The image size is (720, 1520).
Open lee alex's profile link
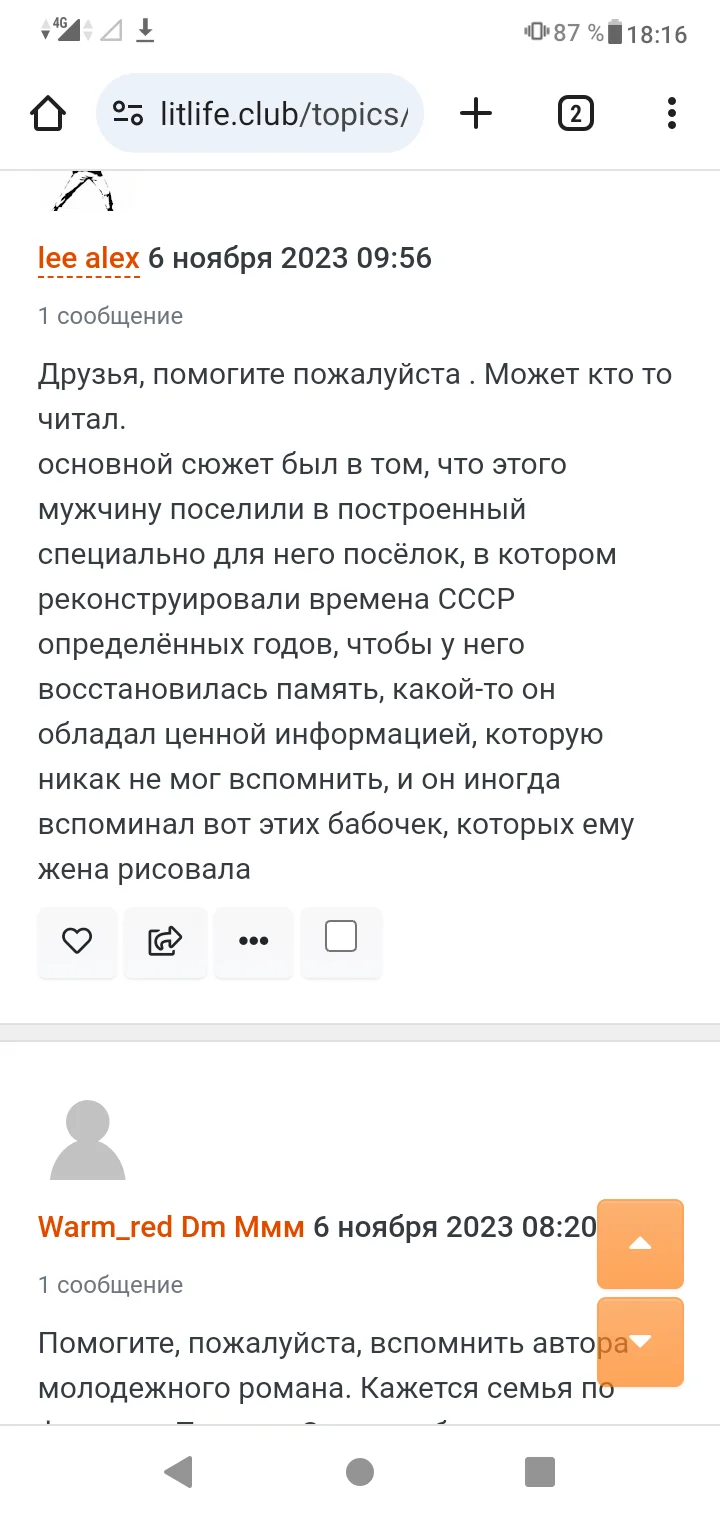tap(87, 257)
